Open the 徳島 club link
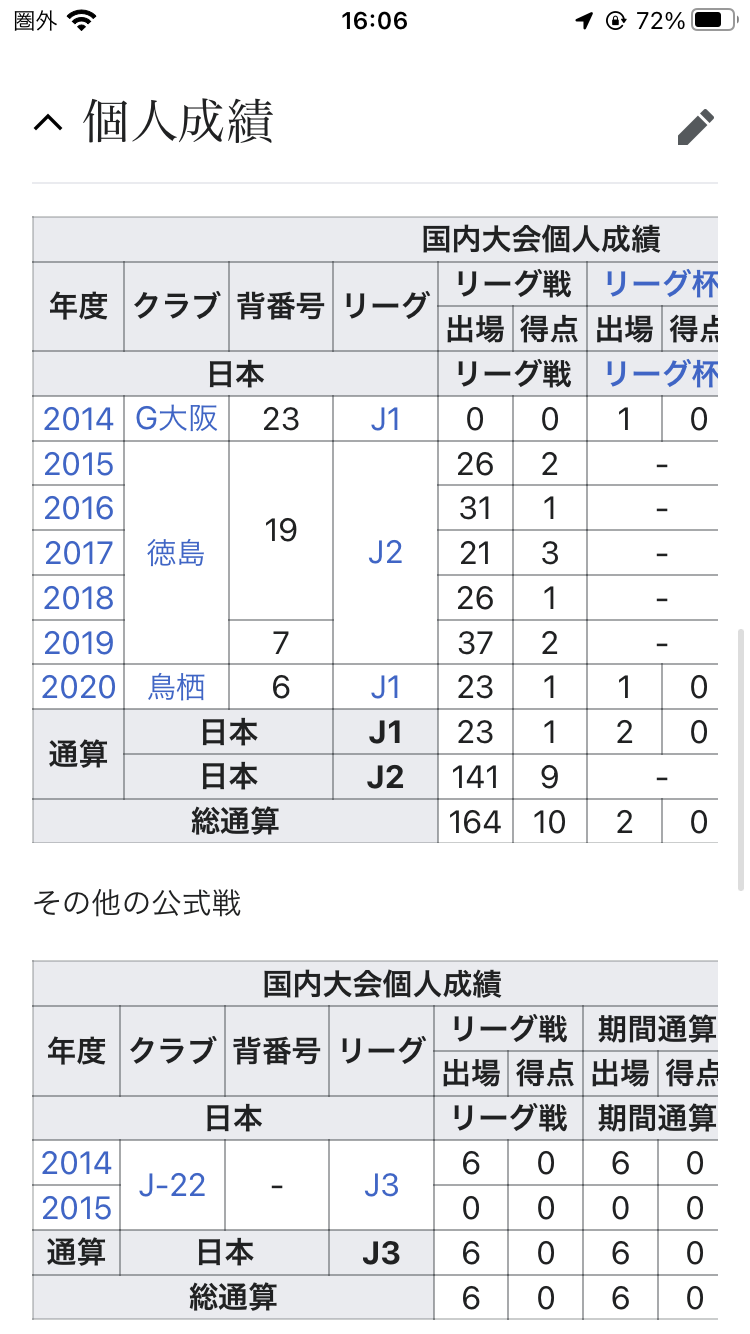This screenshot has height=1334, width=750. point(176,552)
